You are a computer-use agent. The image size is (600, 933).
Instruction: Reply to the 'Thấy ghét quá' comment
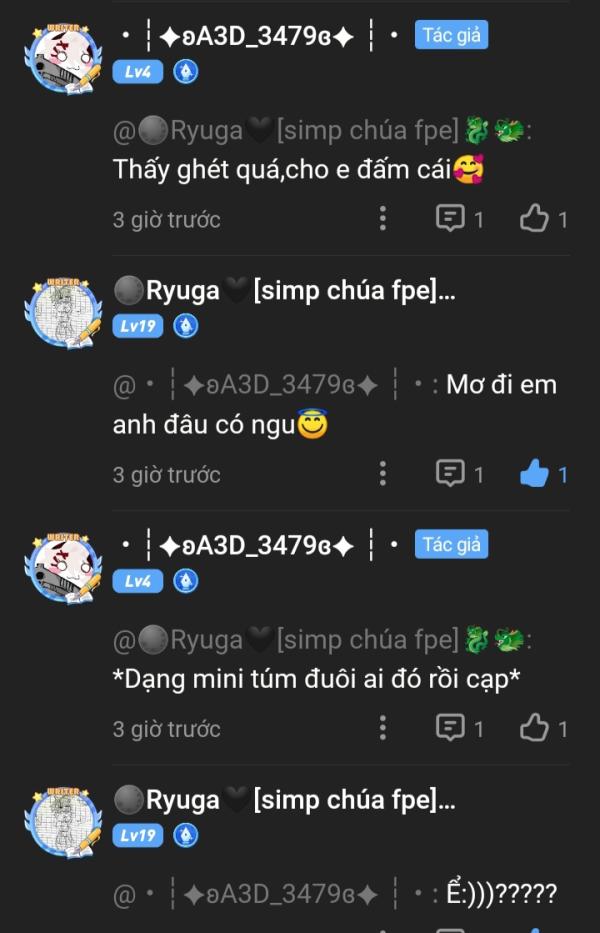pos(451,218)
